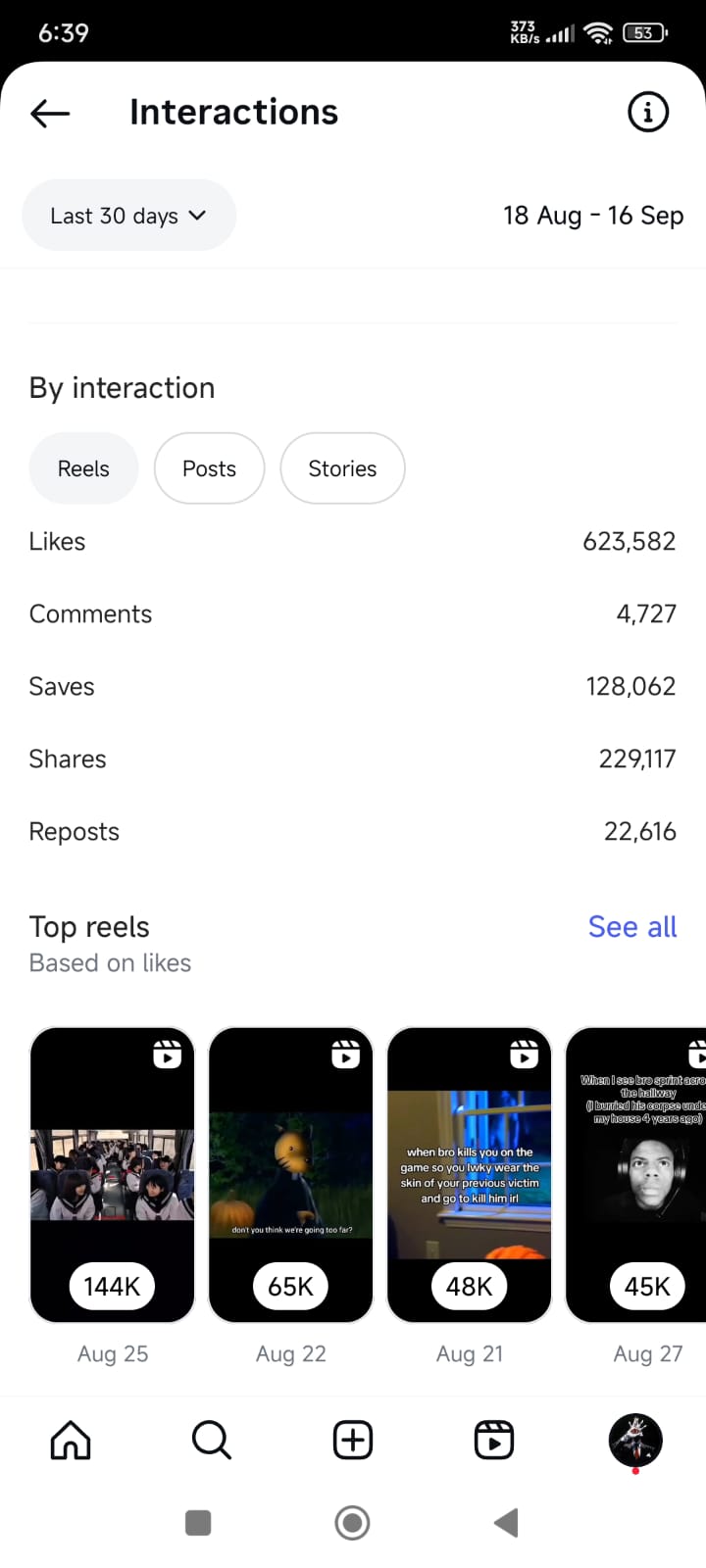Switch to the Posts filter chip

(x=209, y=468)
